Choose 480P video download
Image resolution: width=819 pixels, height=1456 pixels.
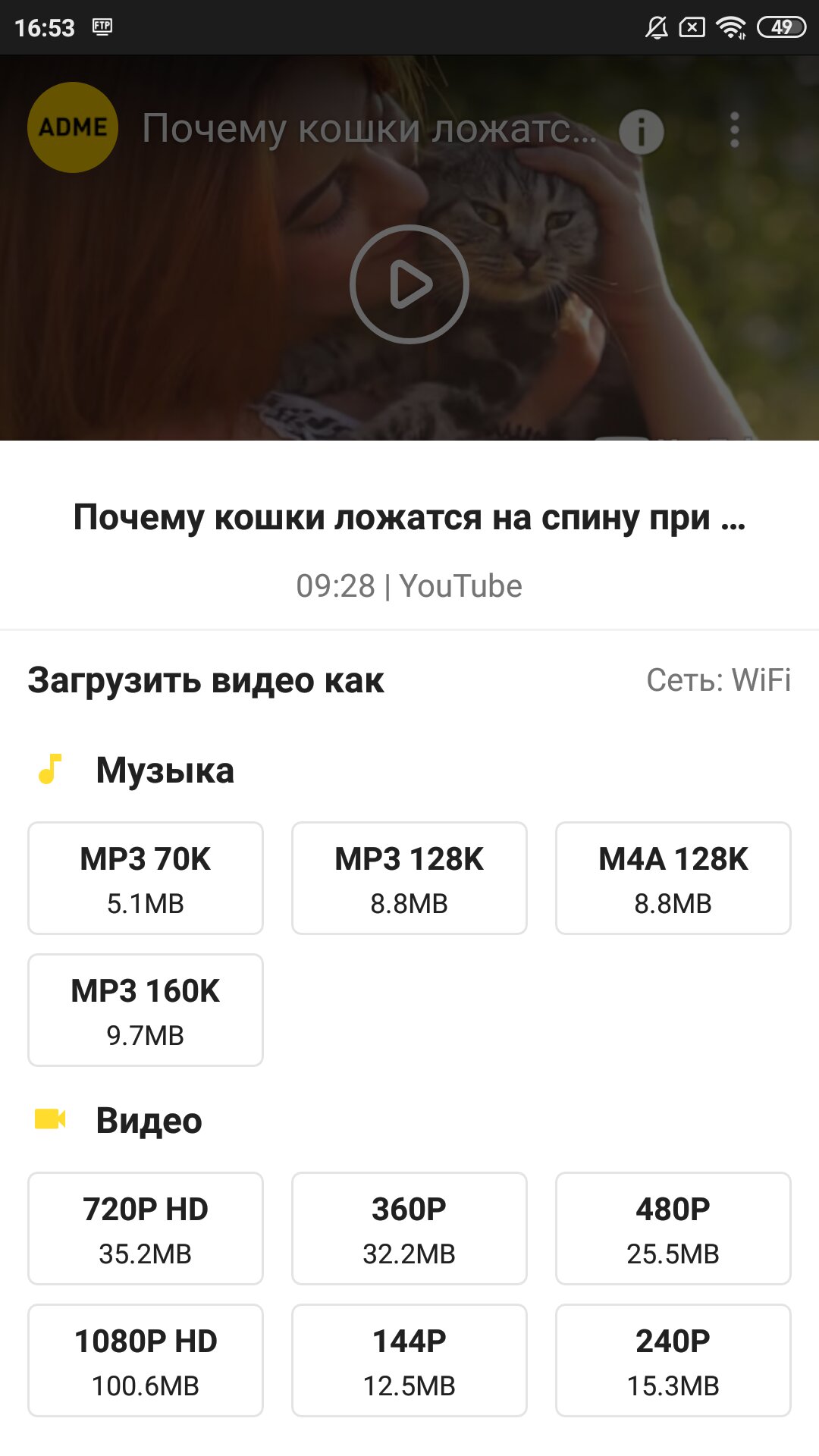click(673, 1228)
